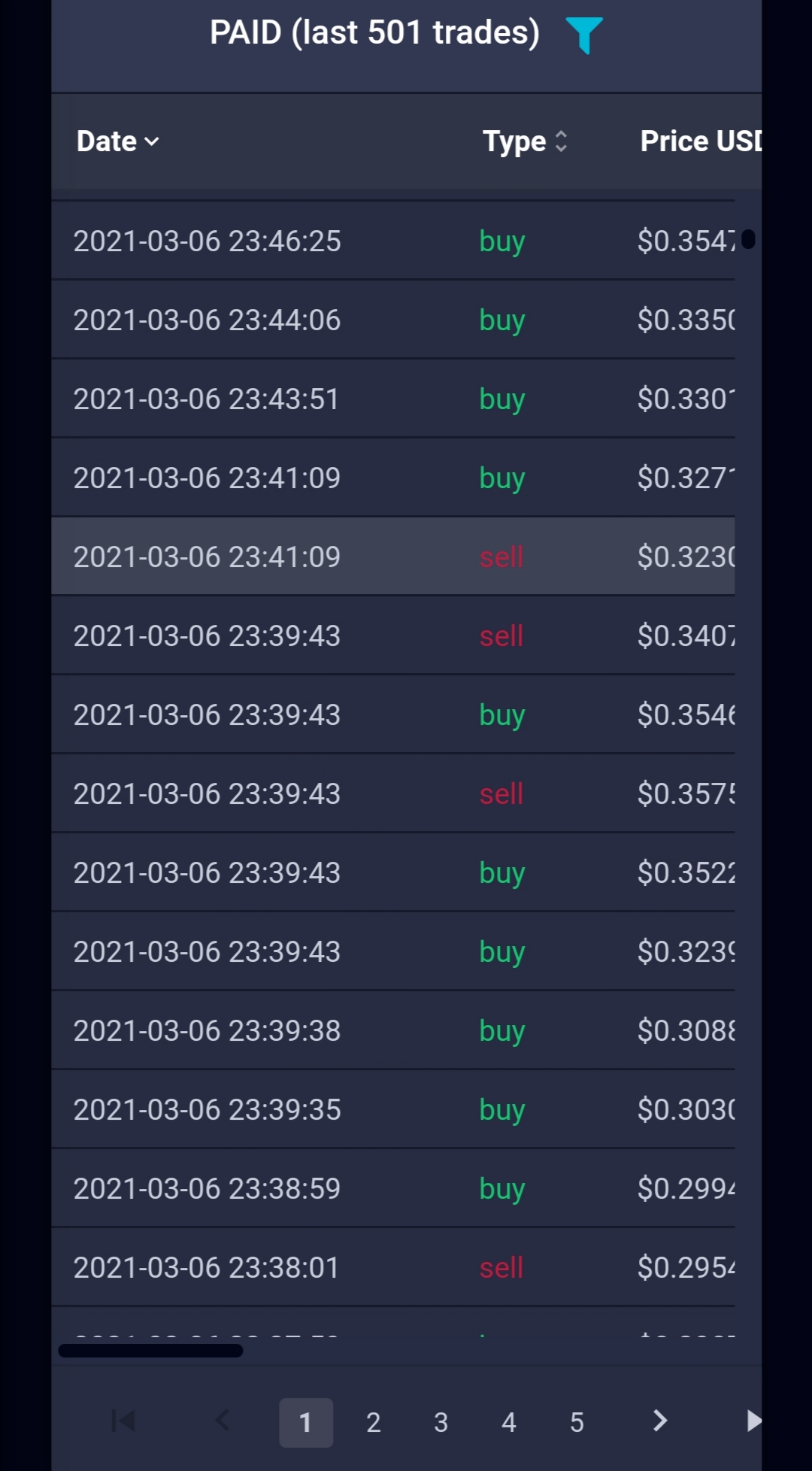The height and width of the screenshot is (1471, 812).
Task: Skip to the last page of trades
Action: tap(752, 1421)
